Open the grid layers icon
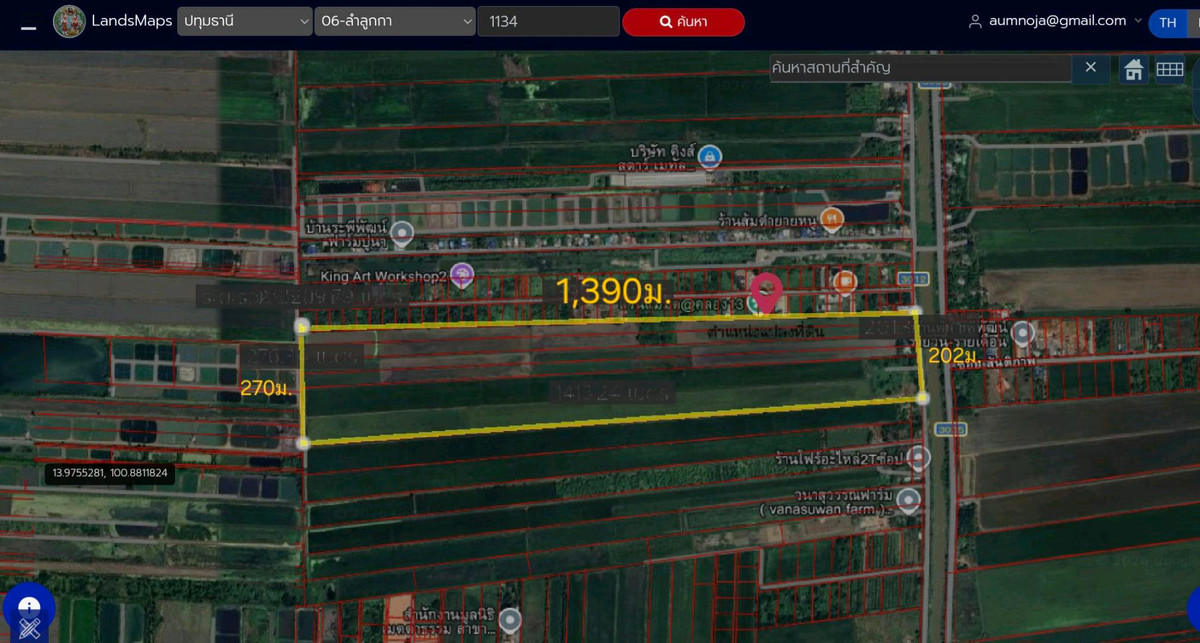 (1169, 69)
